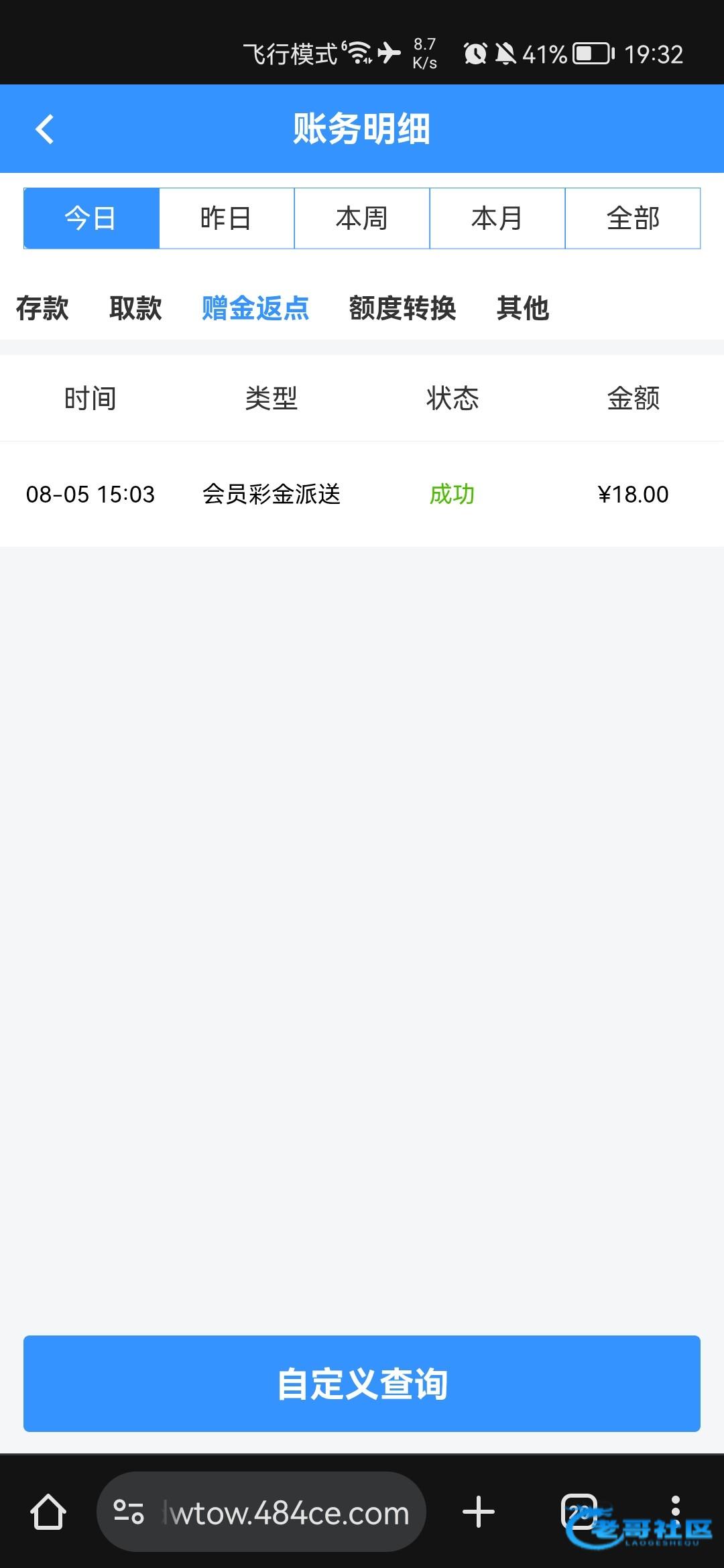
Task: Show records for 本月
Action: point(497,218)
